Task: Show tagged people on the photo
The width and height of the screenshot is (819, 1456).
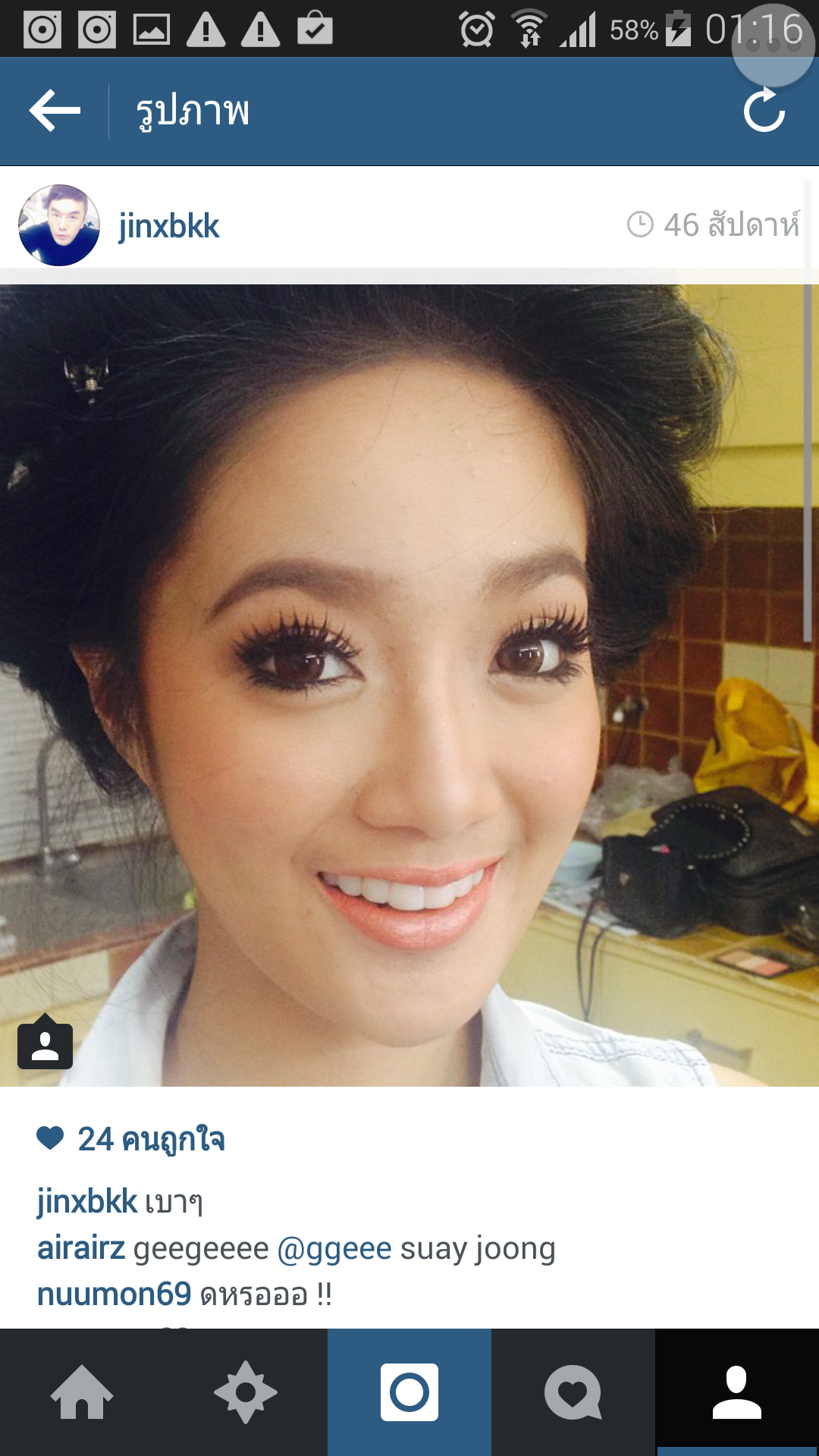Action: [45, 1045]
